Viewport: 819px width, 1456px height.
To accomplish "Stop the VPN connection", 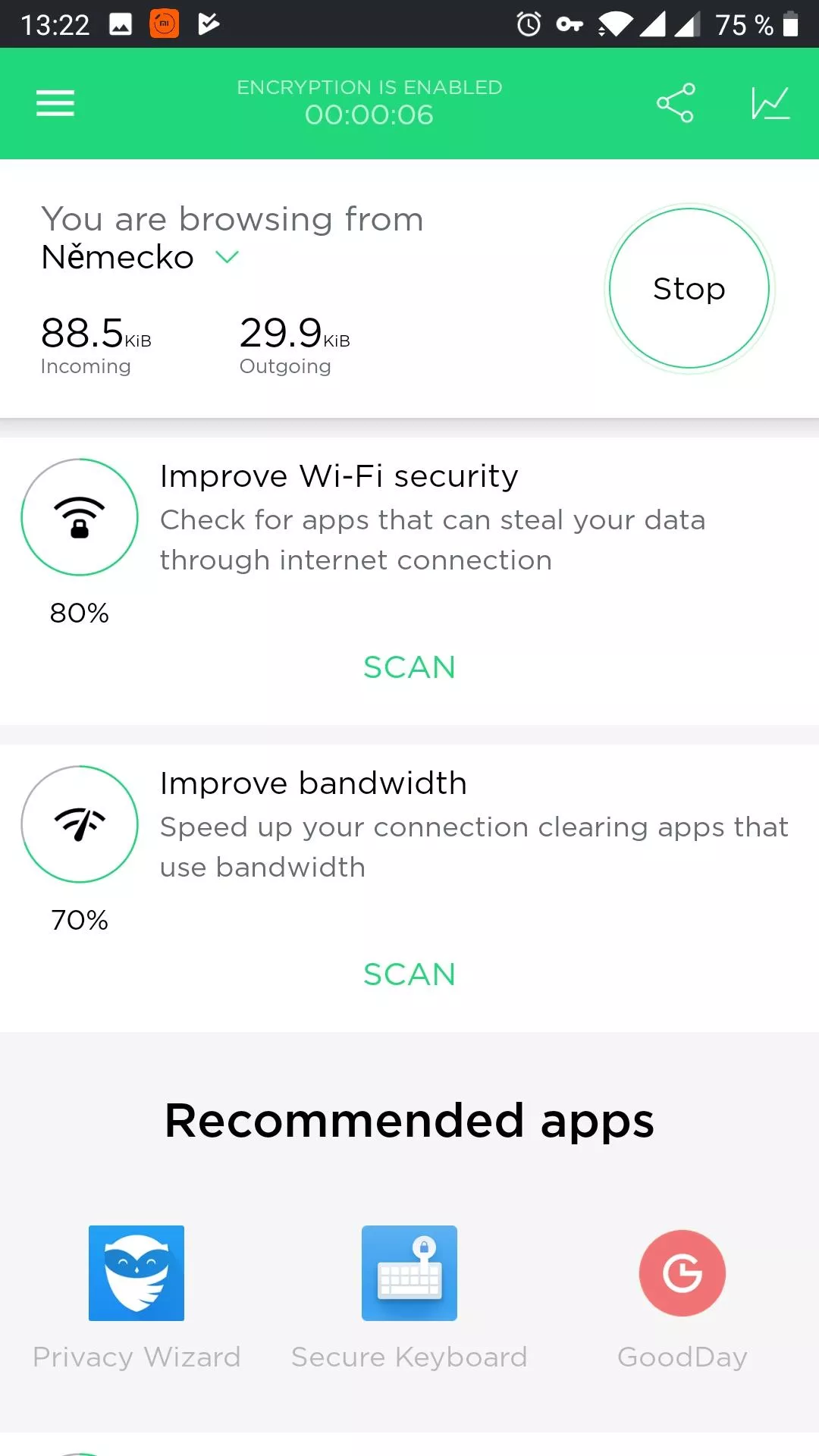I will pos(689,288).
